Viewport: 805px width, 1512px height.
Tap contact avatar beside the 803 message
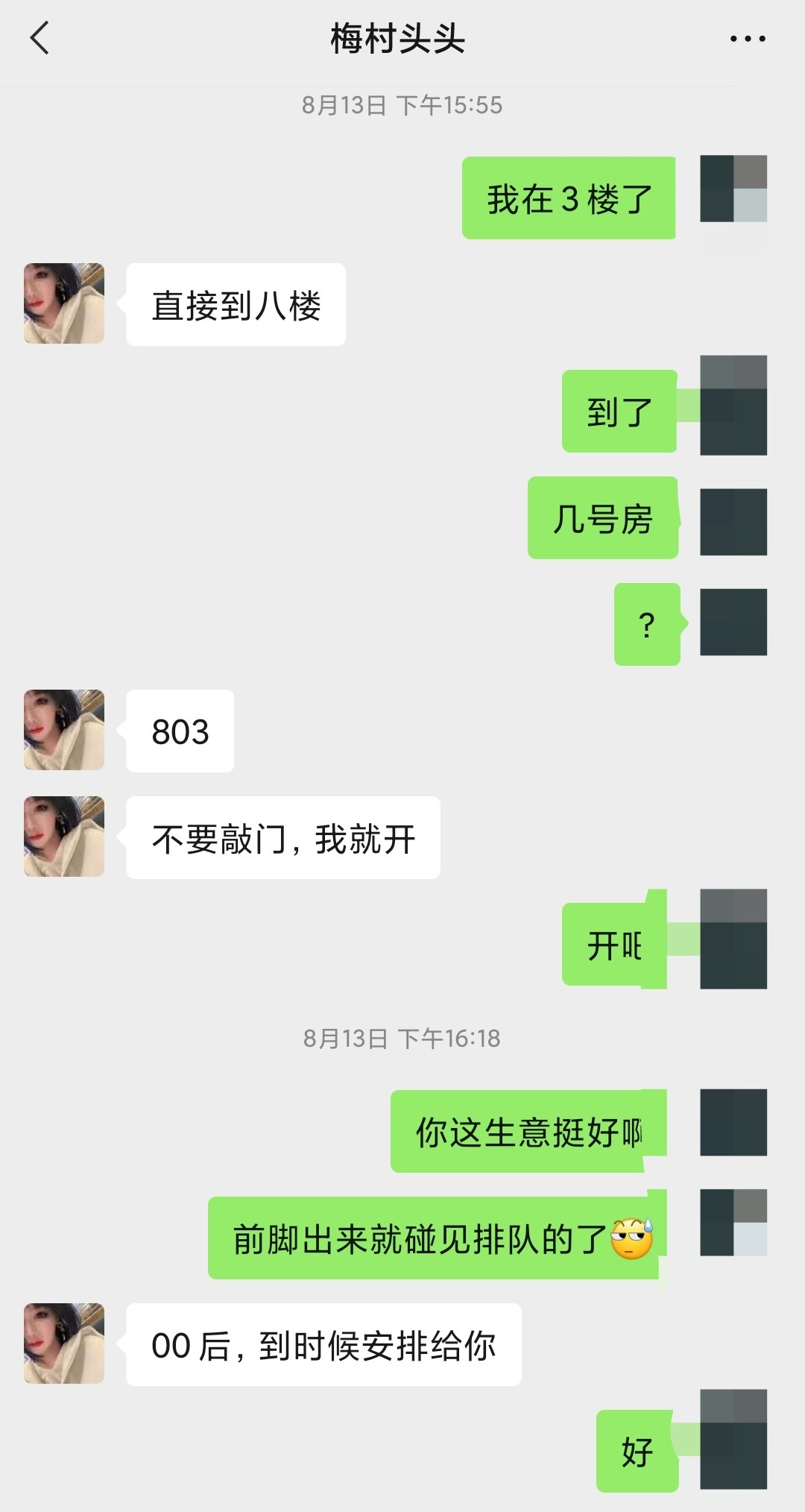pos(64,730)
